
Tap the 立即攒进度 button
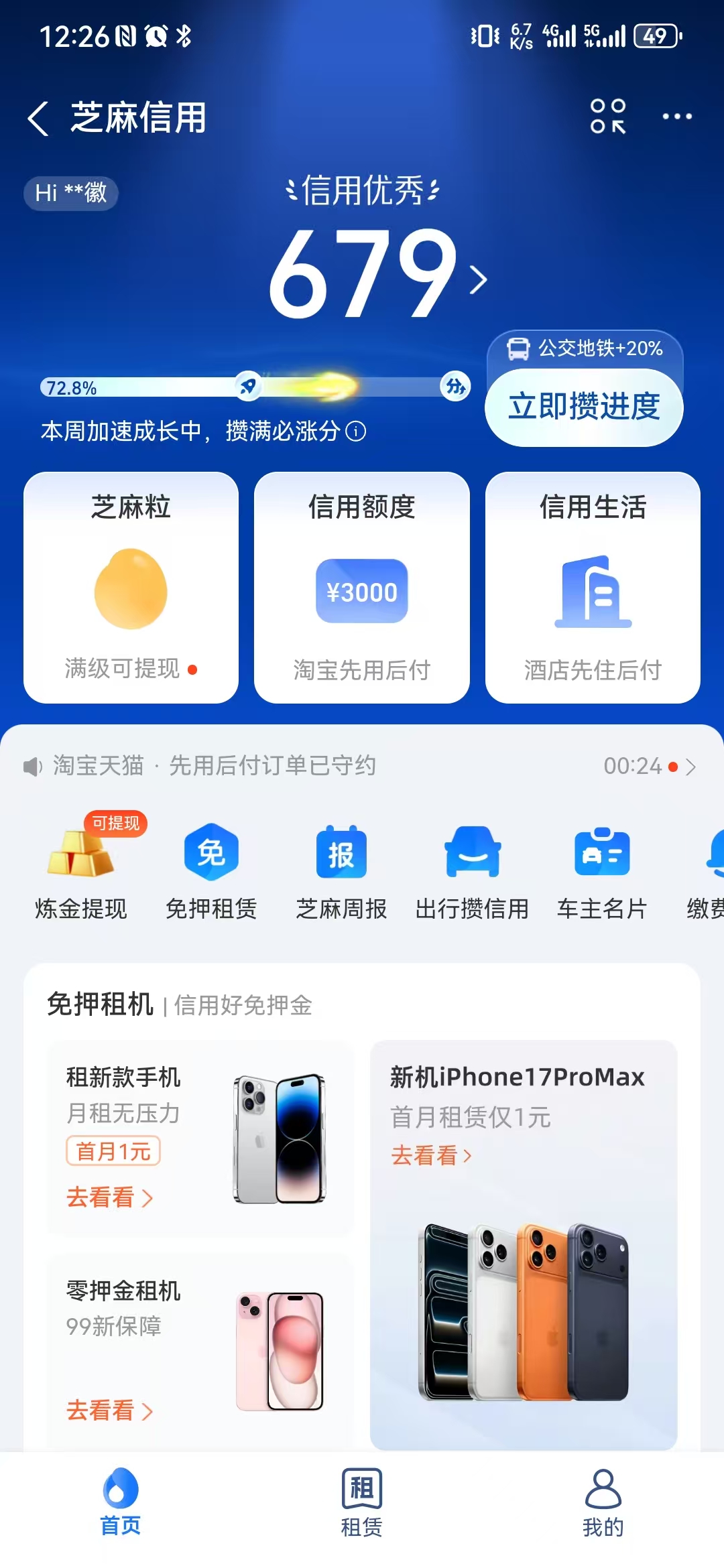584,407
